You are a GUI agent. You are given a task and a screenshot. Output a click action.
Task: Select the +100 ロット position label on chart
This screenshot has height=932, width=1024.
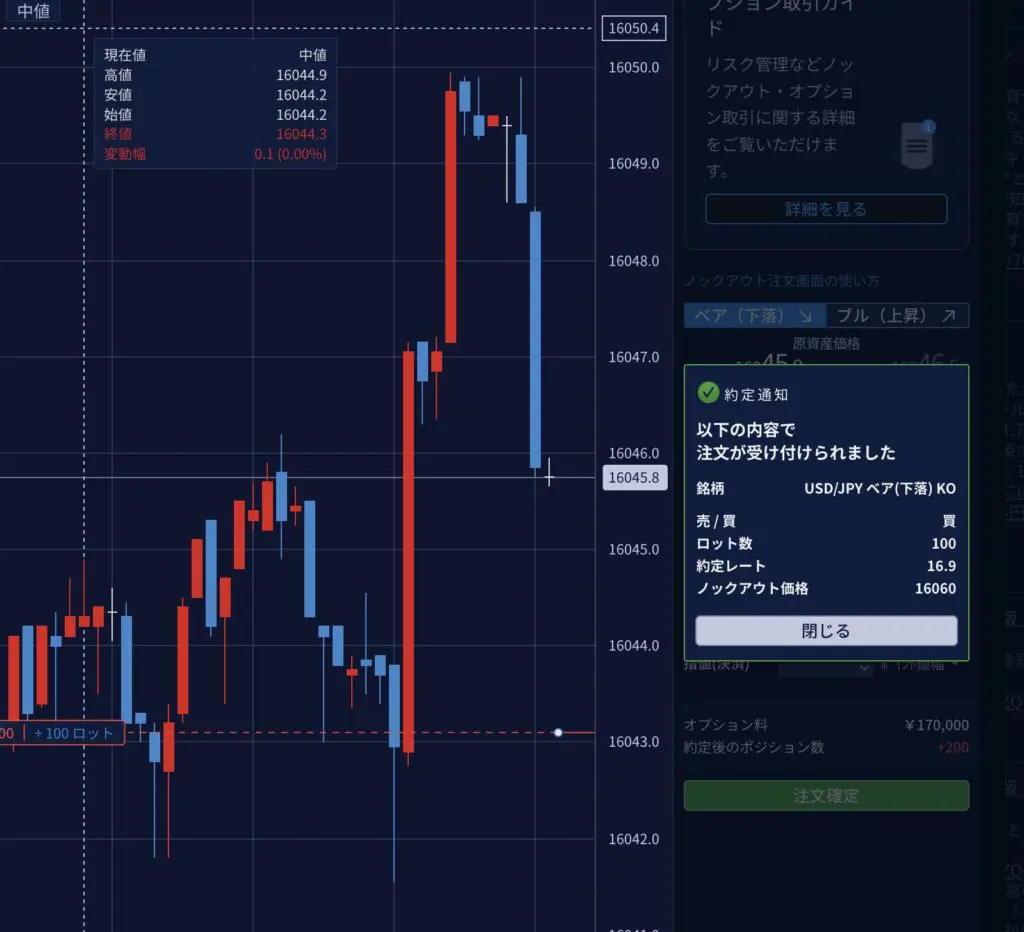click(74, 733)
